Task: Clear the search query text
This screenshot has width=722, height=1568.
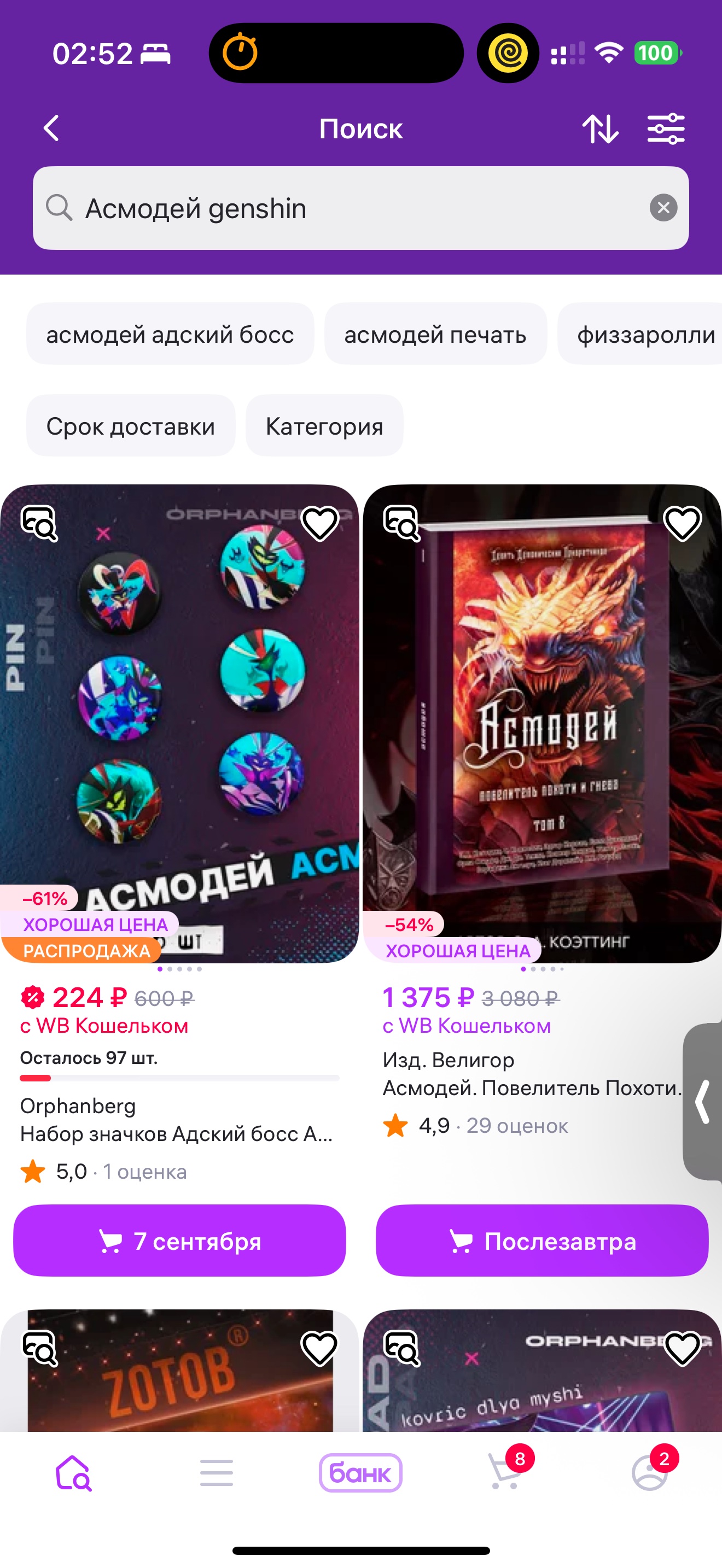Action: pos(663,208)
